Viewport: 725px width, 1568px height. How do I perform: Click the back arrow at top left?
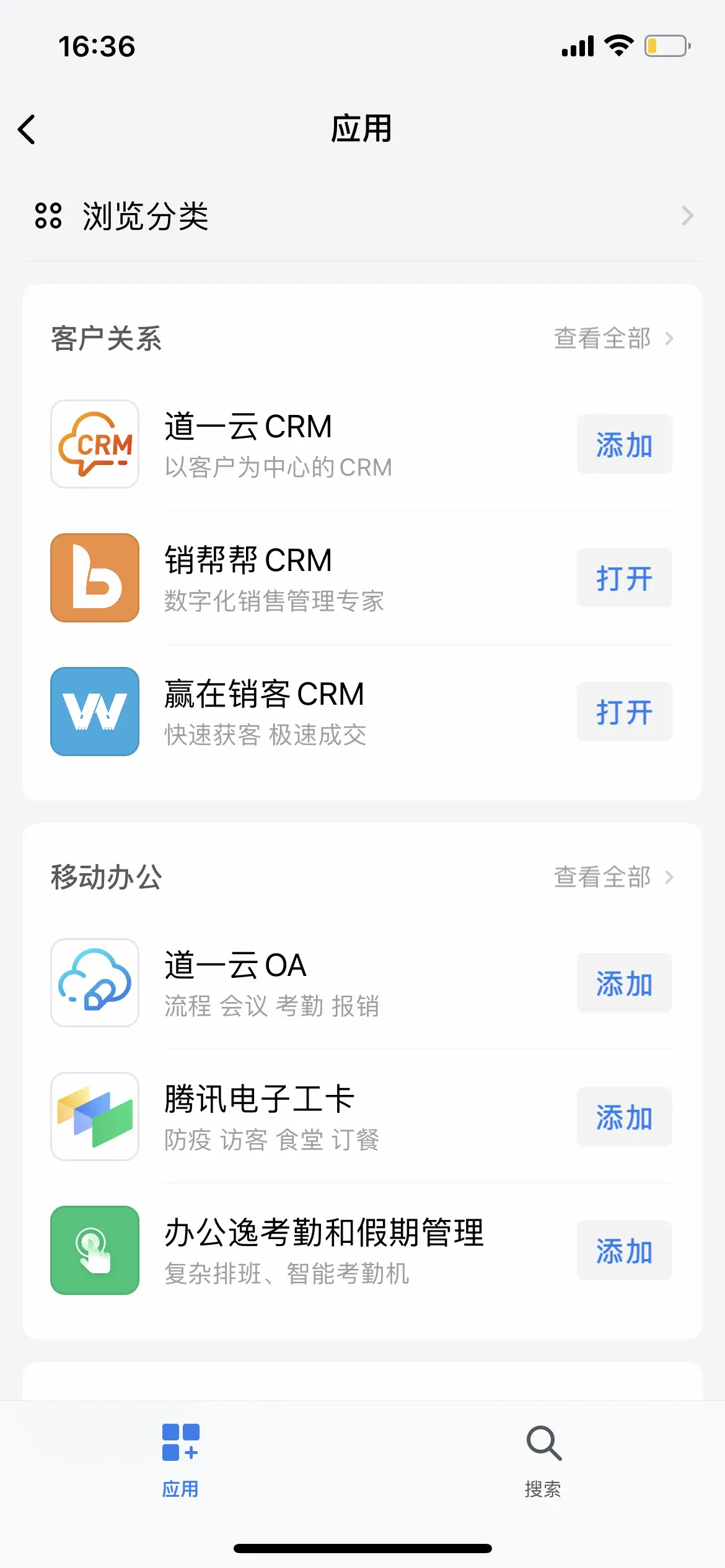click(x=26, y=130)
